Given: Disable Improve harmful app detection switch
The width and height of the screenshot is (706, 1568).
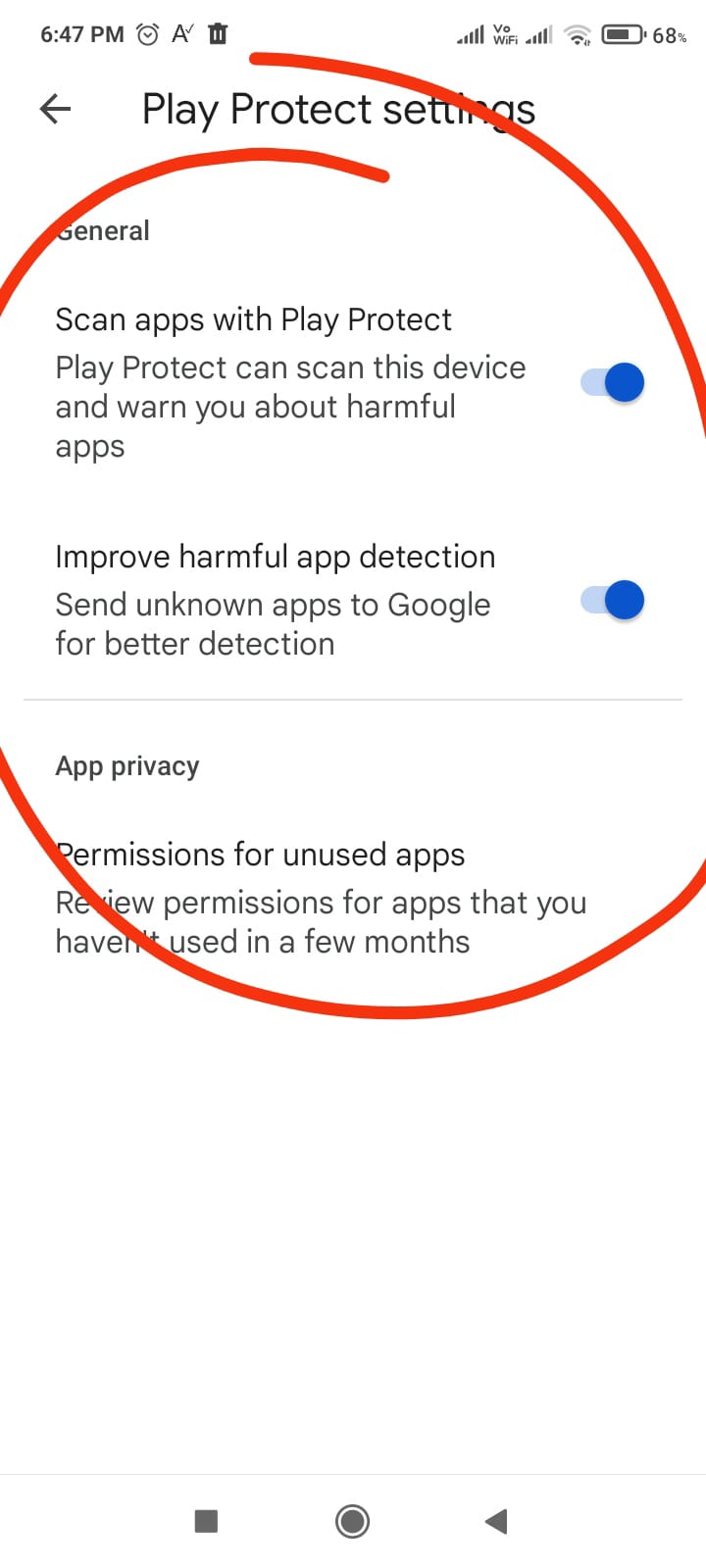Looking at the screenshot, I should point(613,600).
